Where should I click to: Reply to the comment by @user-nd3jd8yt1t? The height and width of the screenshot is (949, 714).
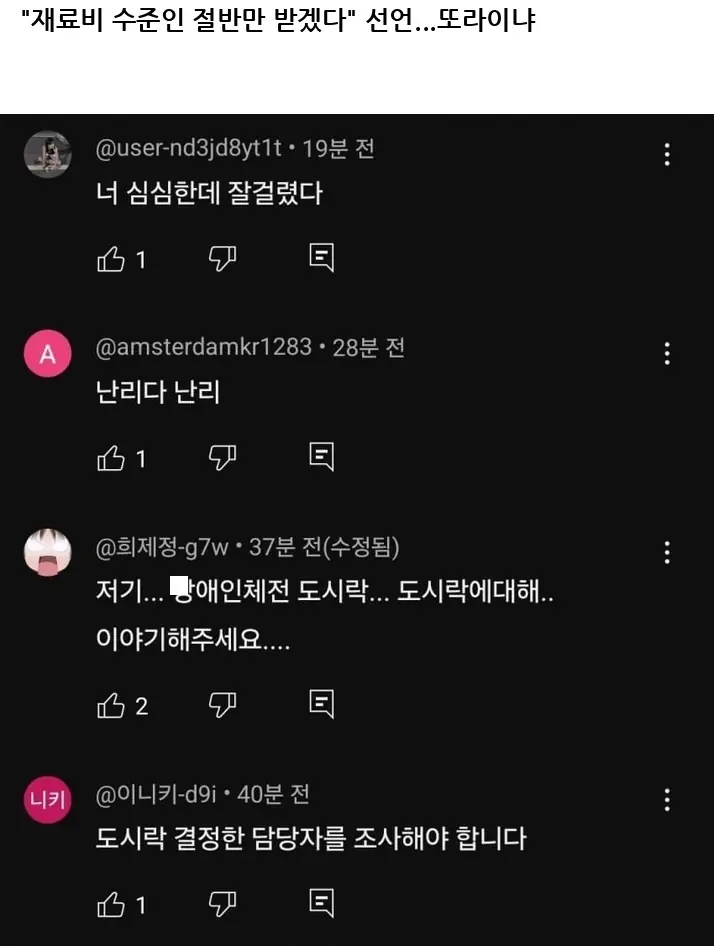point(321,259)
